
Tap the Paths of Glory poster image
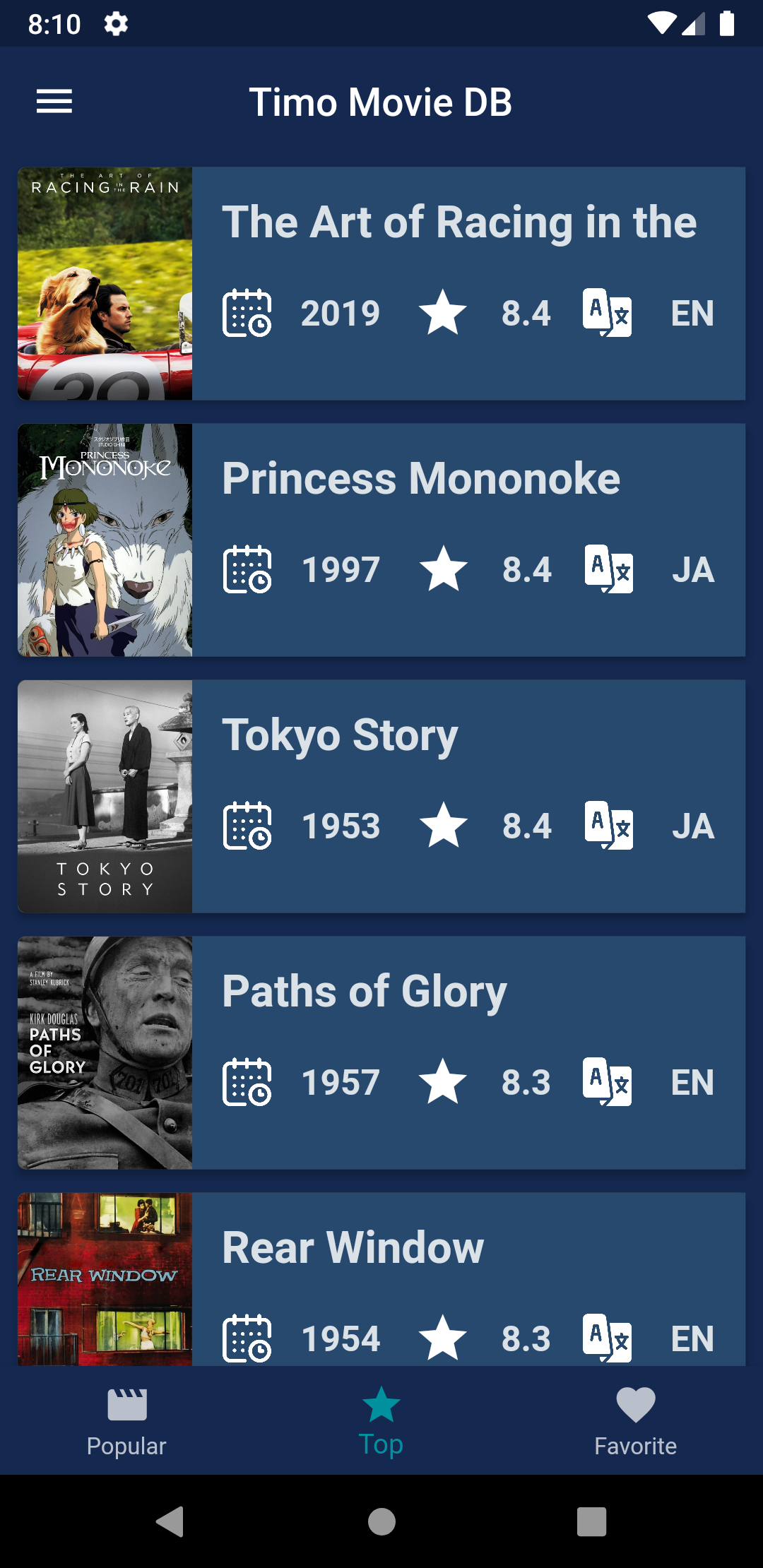(x=105, y=1052)
